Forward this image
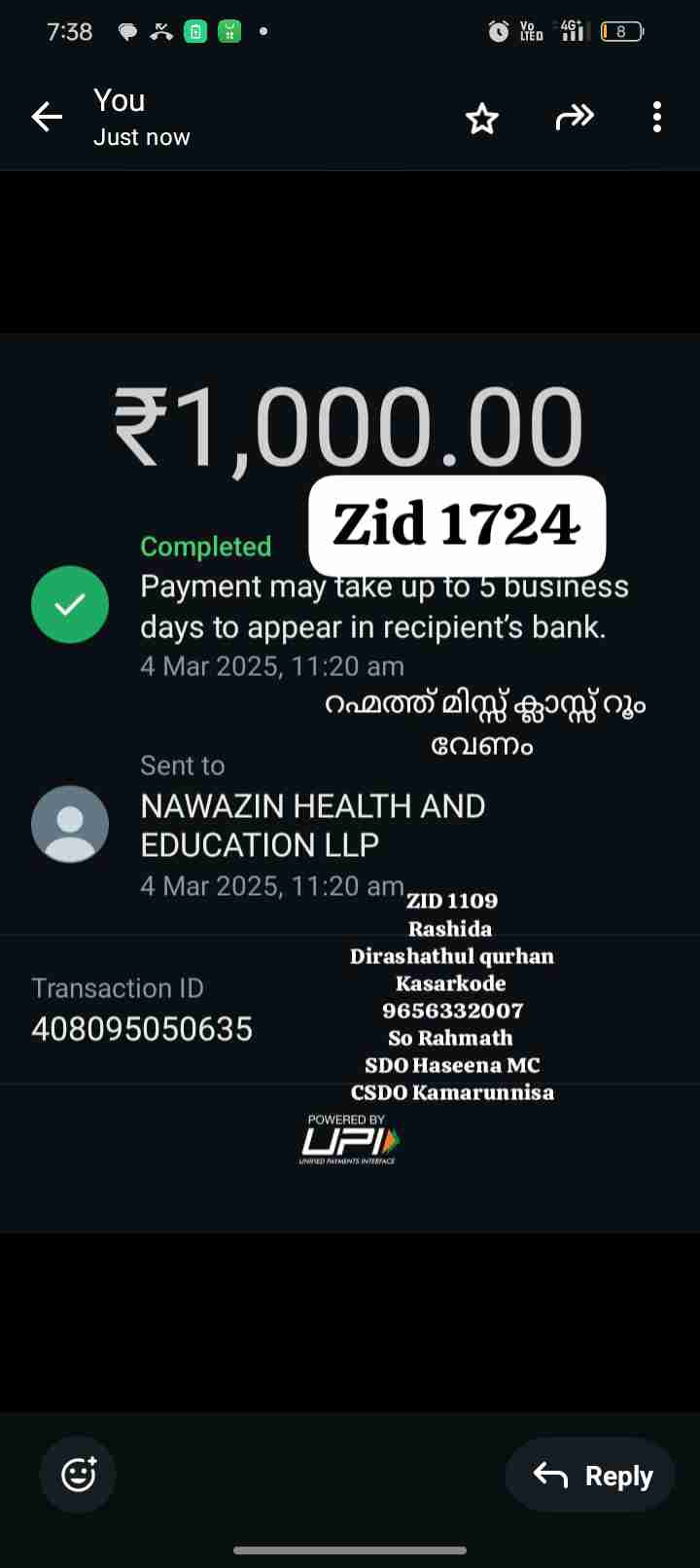Image resolution: width=700 pixels, height=1568 pixels. (574, 118)
